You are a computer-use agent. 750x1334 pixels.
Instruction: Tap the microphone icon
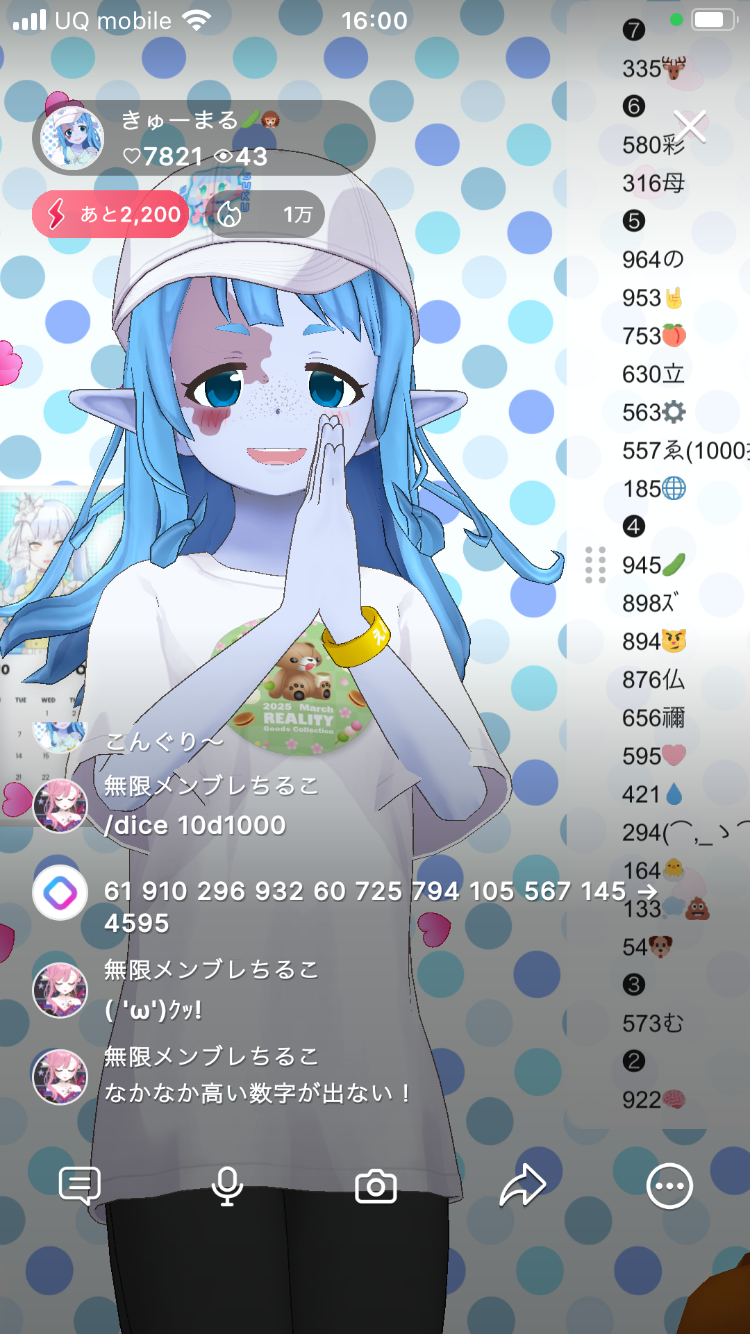point(227,1186)
